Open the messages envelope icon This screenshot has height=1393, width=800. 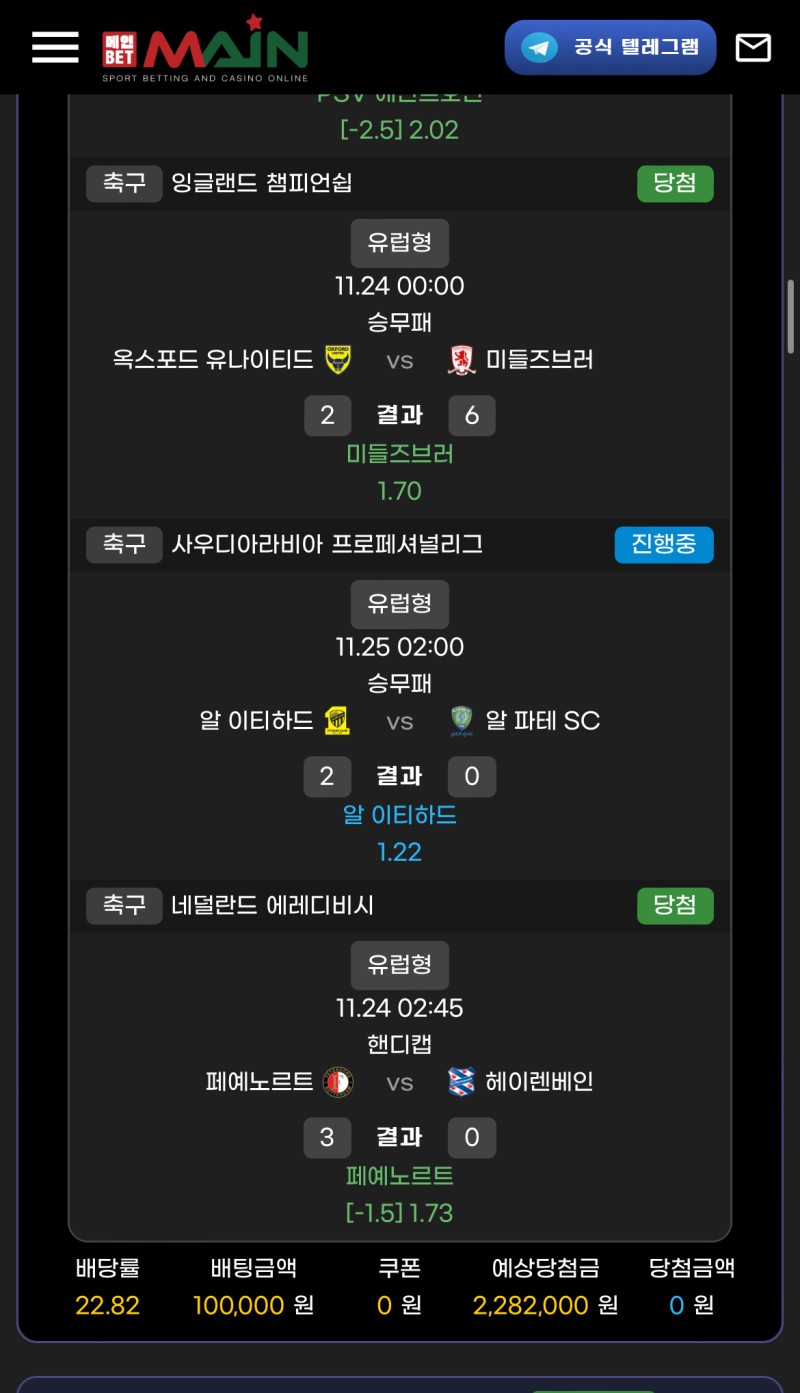[x=753, y=47]
